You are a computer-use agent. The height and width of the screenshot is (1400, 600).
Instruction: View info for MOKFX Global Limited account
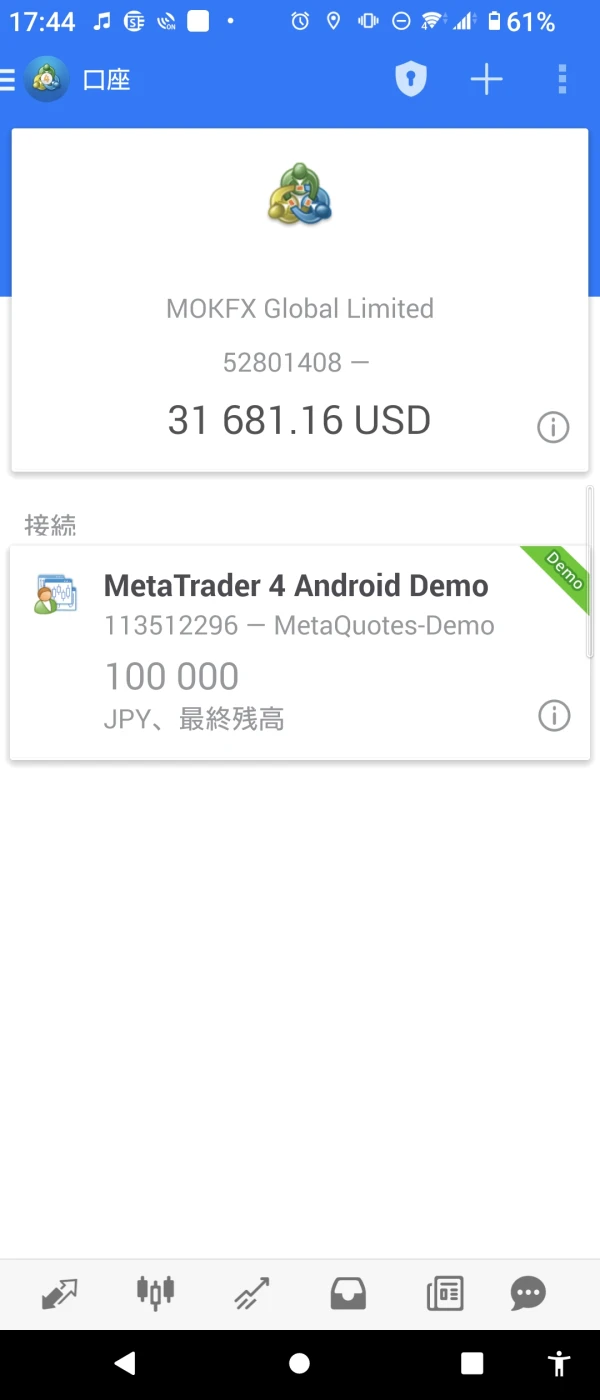point(553,428)
